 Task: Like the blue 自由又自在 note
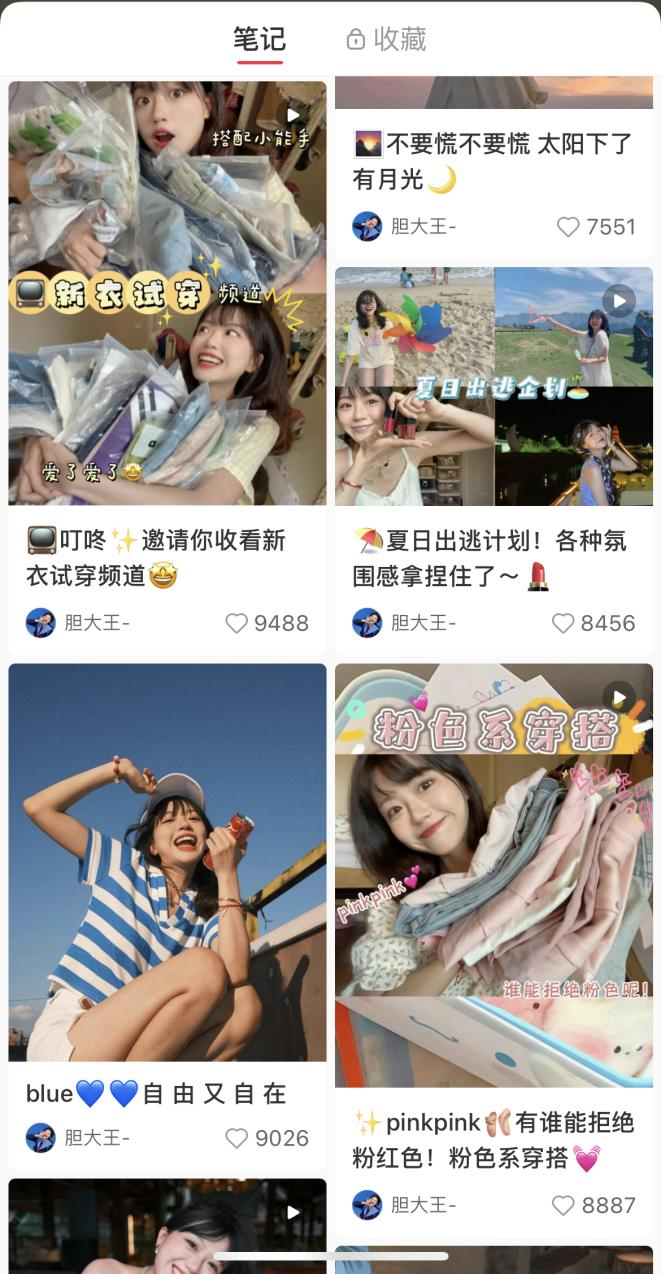(x=236, y=1138)
